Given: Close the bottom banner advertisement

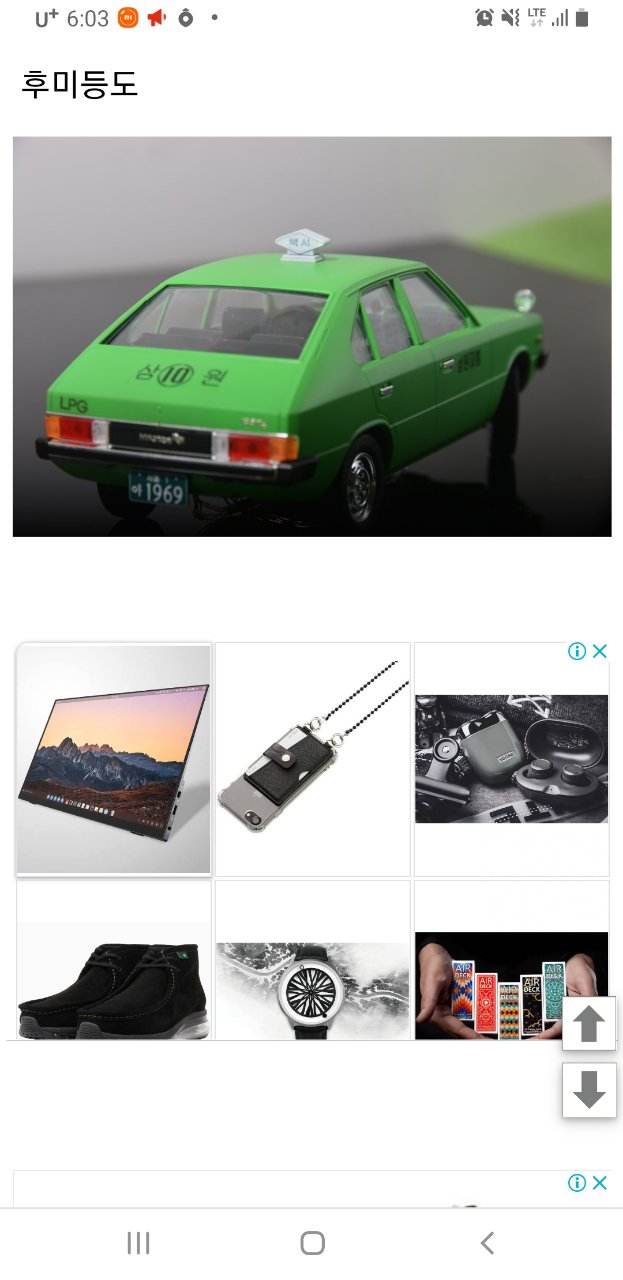Looking at the screenshot, I should [x=600, y=1184].
